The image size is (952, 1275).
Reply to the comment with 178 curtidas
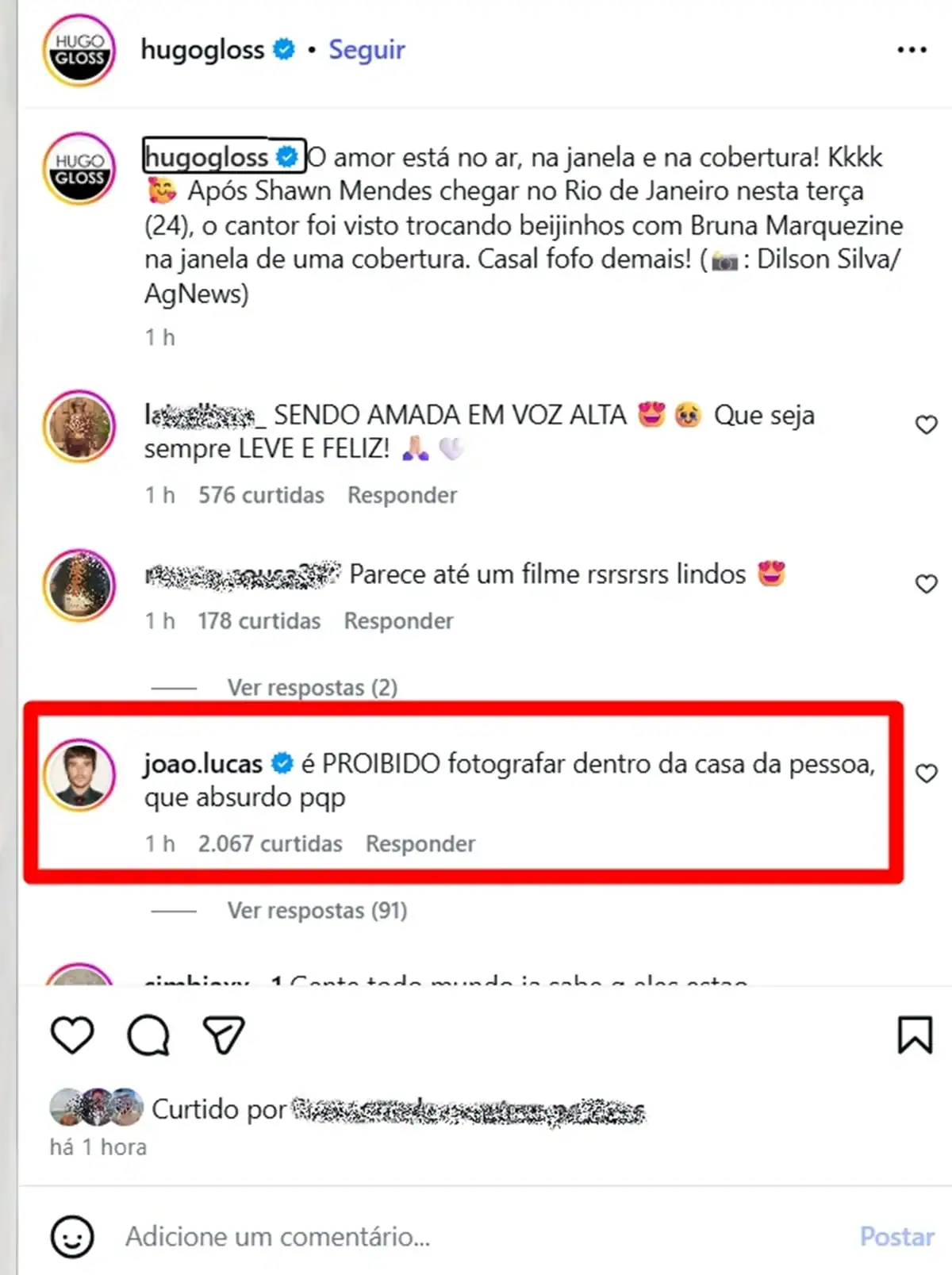(x=398, y=620)
